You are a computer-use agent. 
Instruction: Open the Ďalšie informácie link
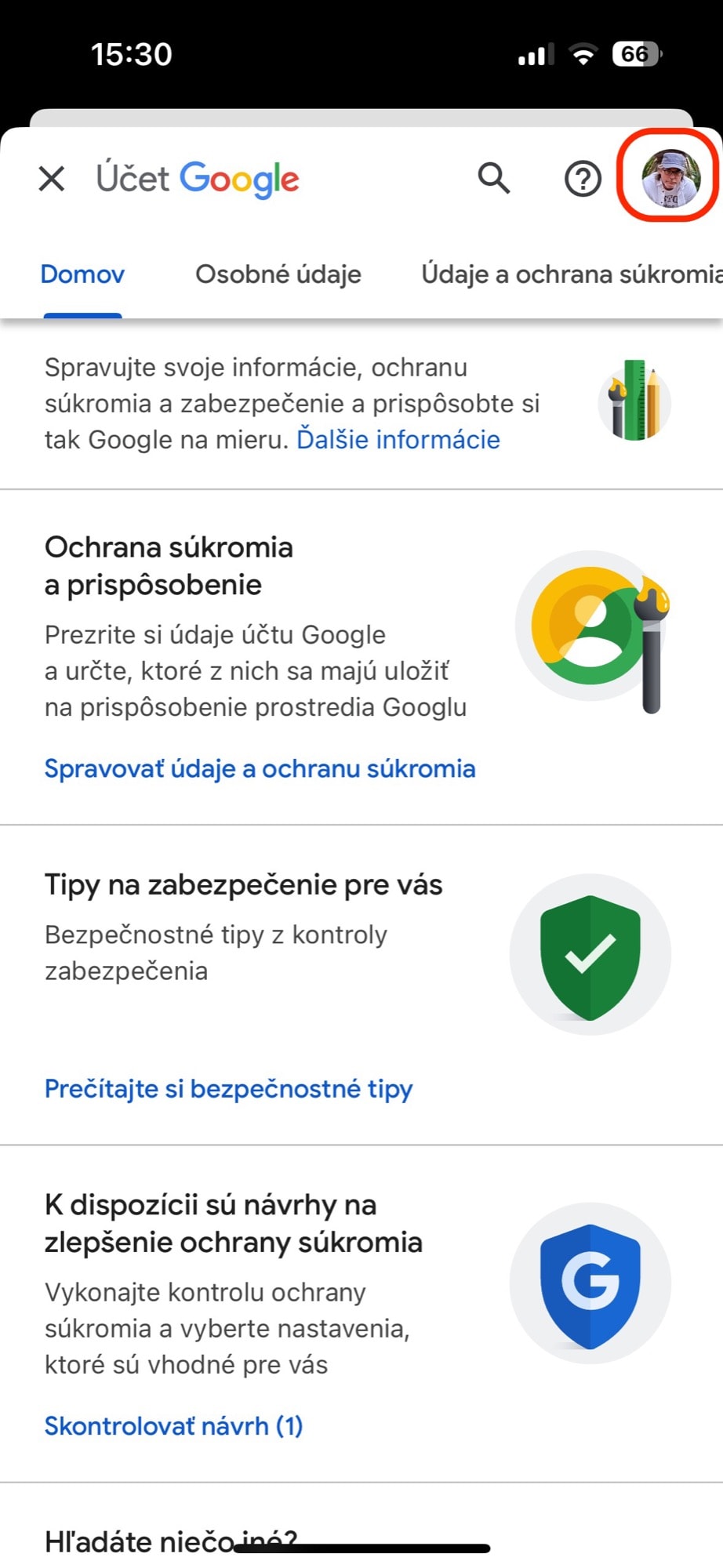click(398, 439)
